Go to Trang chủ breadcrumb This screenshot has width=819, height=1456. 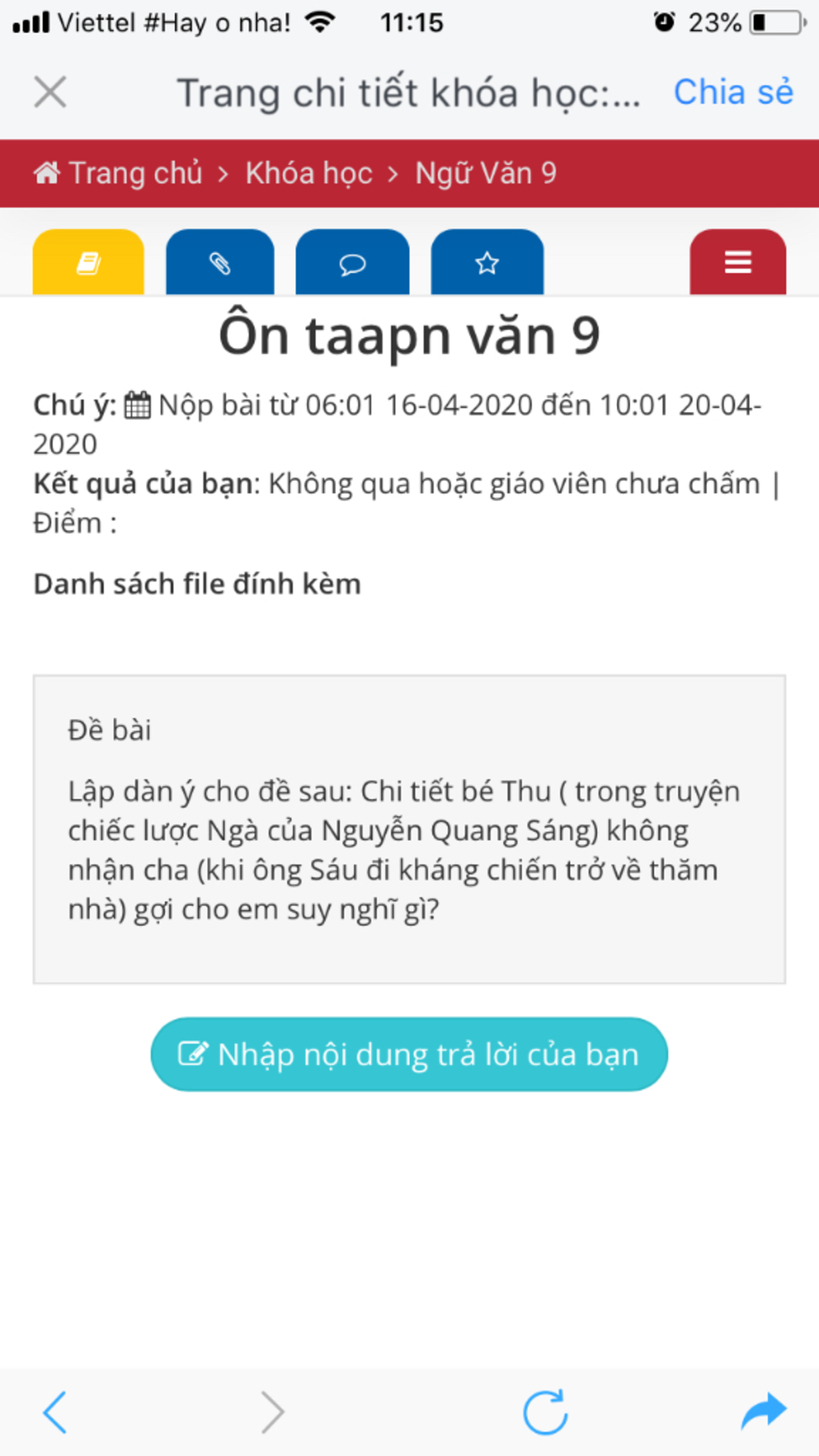pyautogui.click(x=120, y=174)
